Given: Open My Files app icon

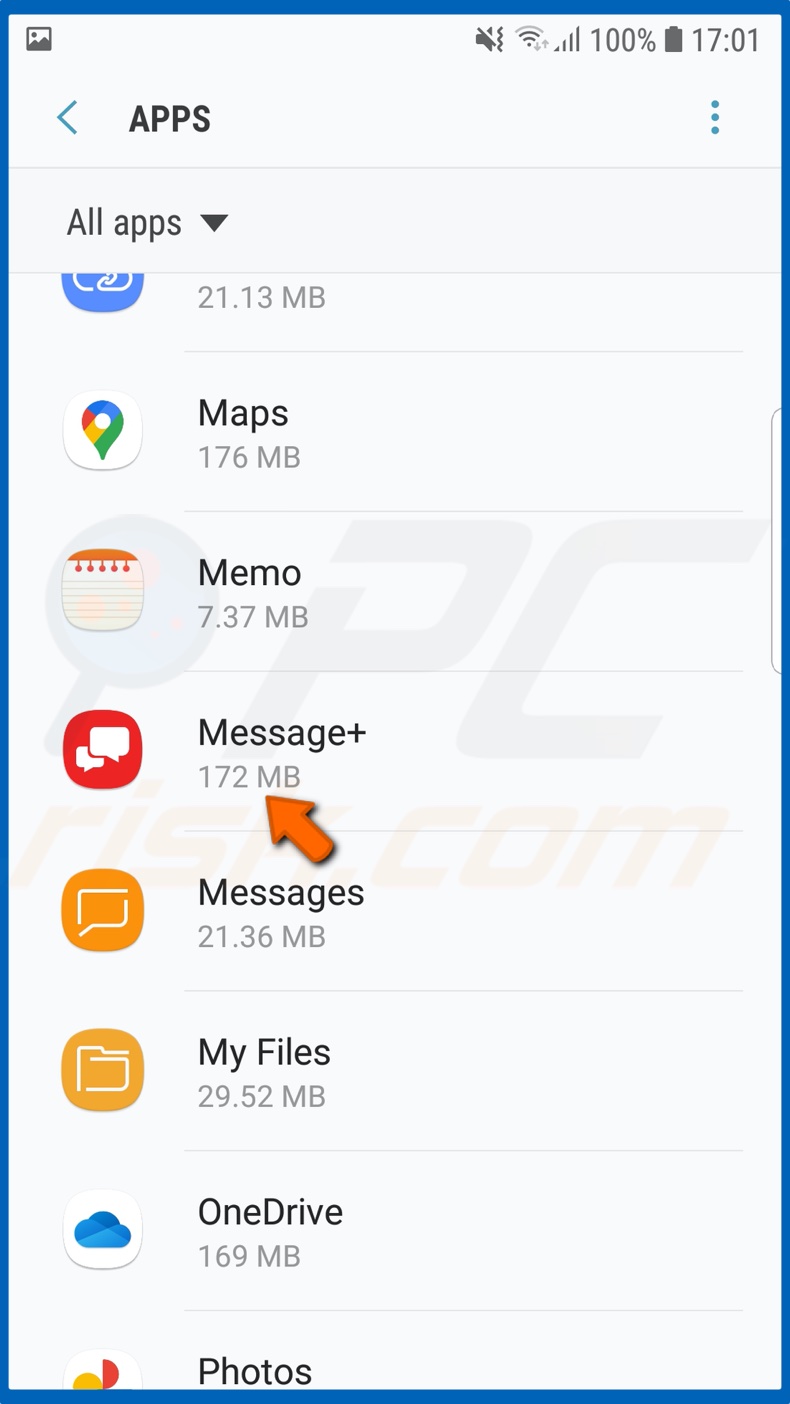Looking at the screenshot, I should click(x=102, y=1070).
